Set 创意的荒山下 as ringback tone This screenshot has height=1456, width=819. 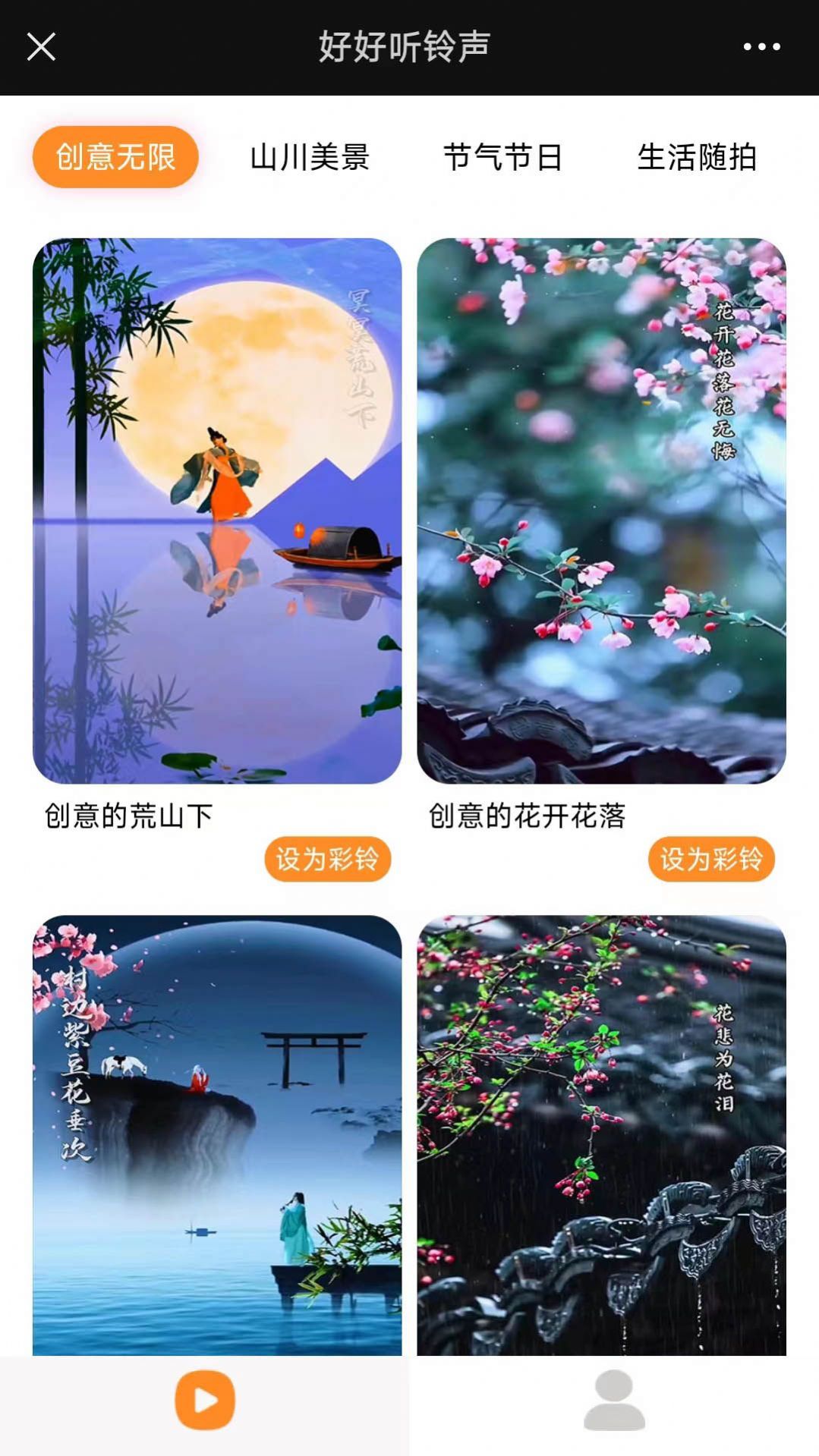click(x=327, y=859)
